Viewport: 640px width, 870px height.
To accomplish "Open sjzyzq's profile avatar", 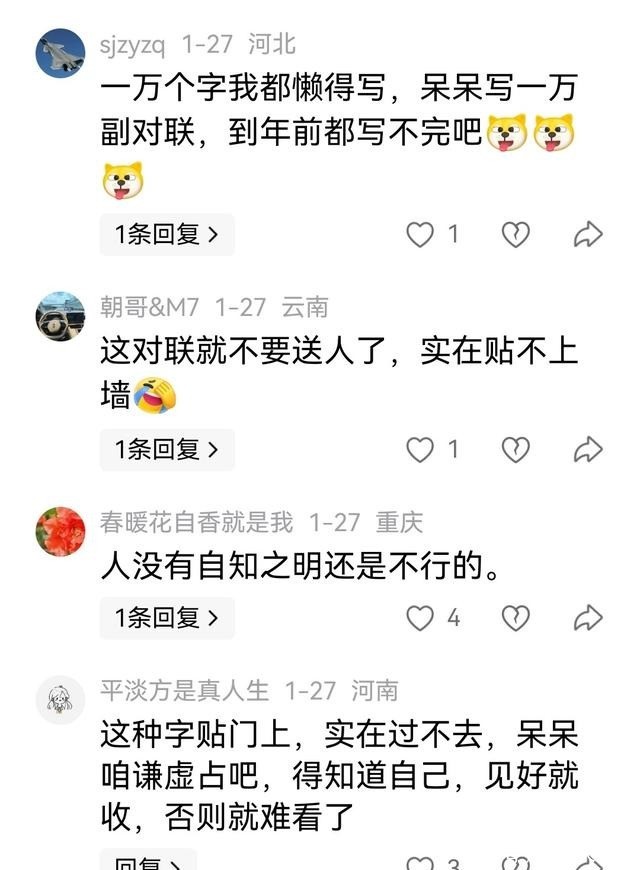I will [60, 53].
